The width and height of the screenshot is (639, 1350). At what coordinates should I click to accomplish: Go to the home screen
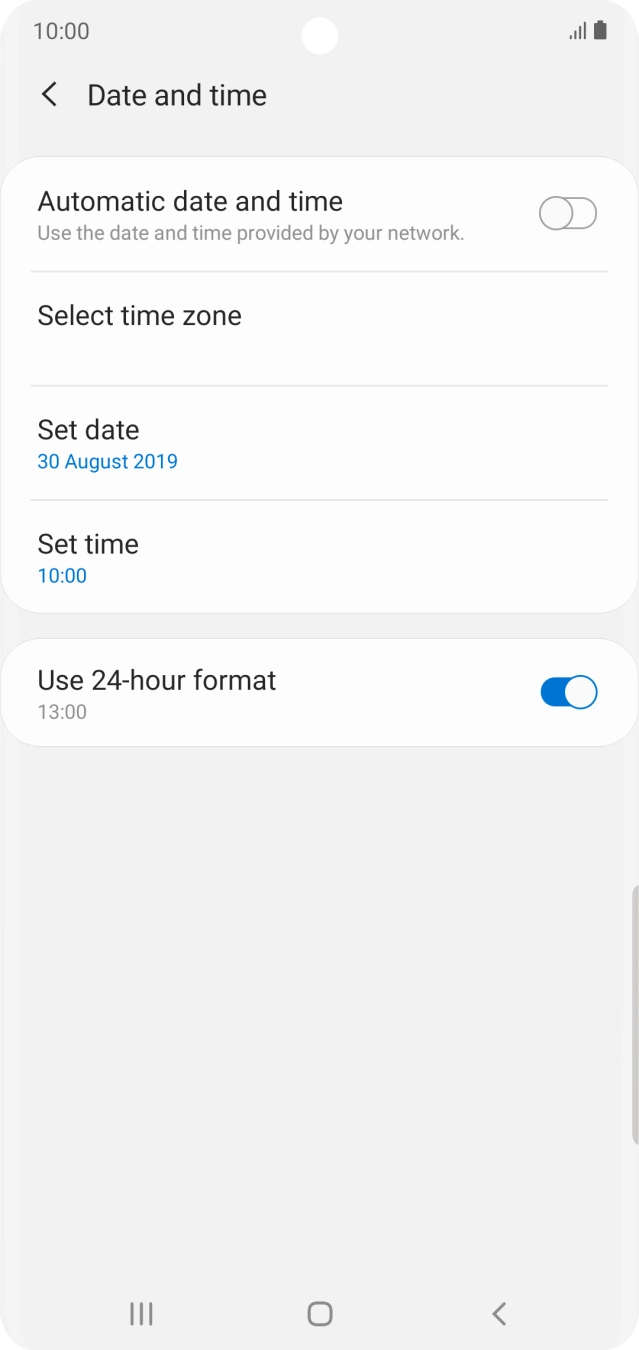(x=319, y=1313)
